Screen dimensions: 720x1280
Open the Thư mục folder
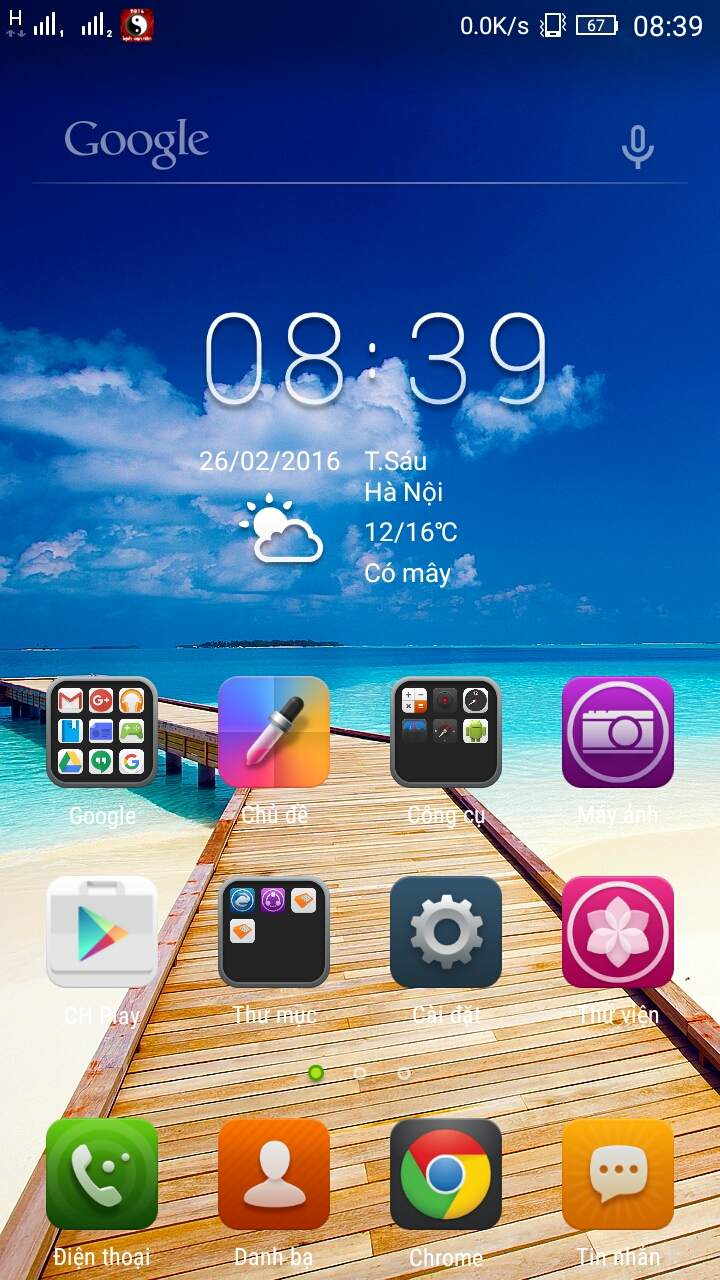click(x=274, y=931)
